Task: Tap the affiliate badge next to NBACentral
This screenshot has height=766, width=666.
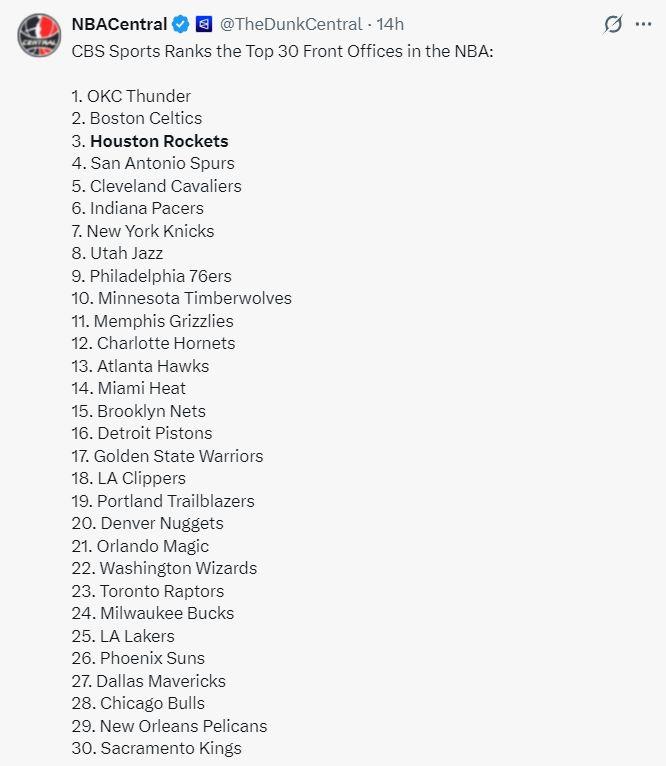Action: pos(204,24)
